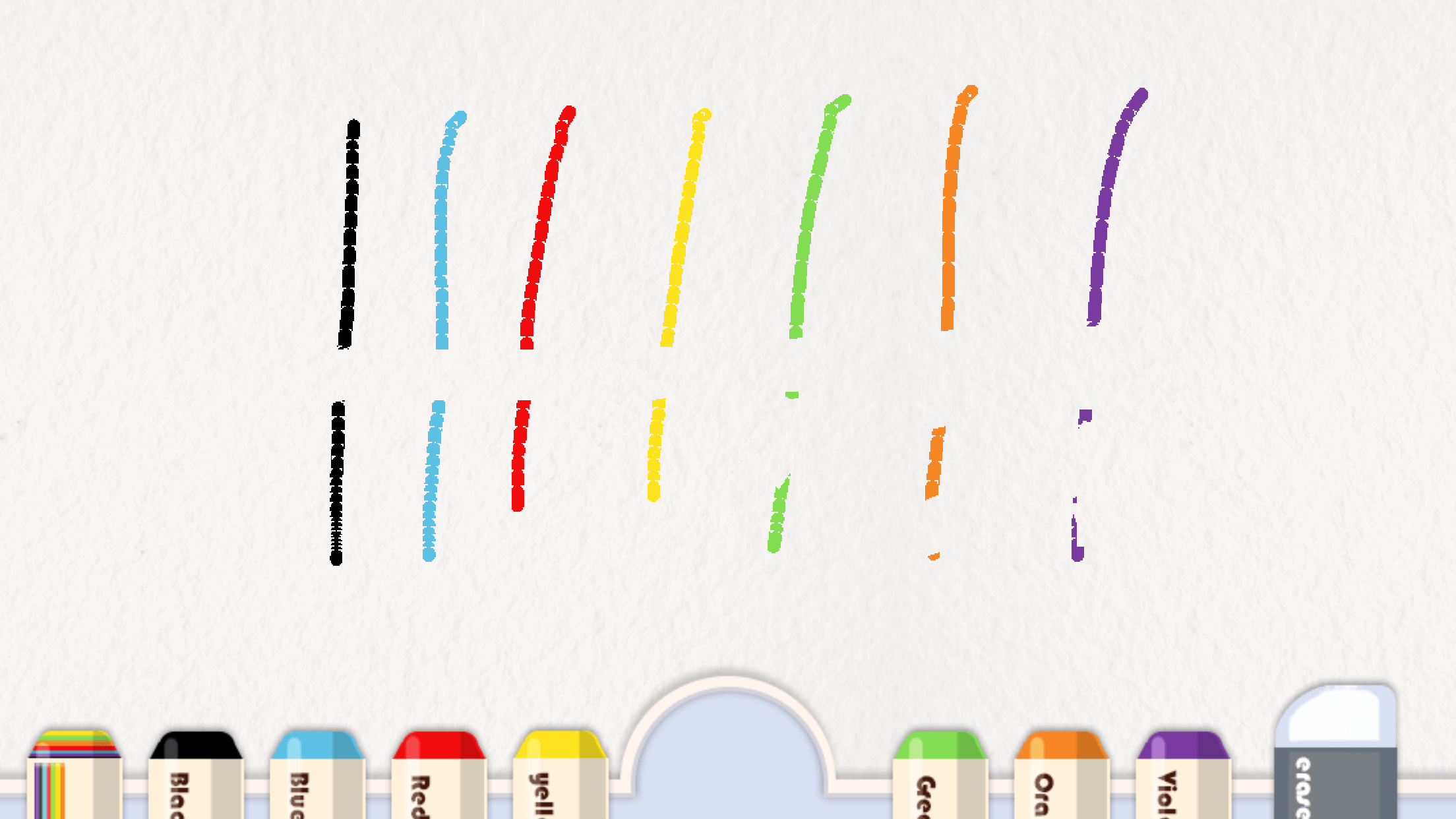Activate the eraser tool
The width and height of the screenshot is (1456, 819).
pos(1335,758)
